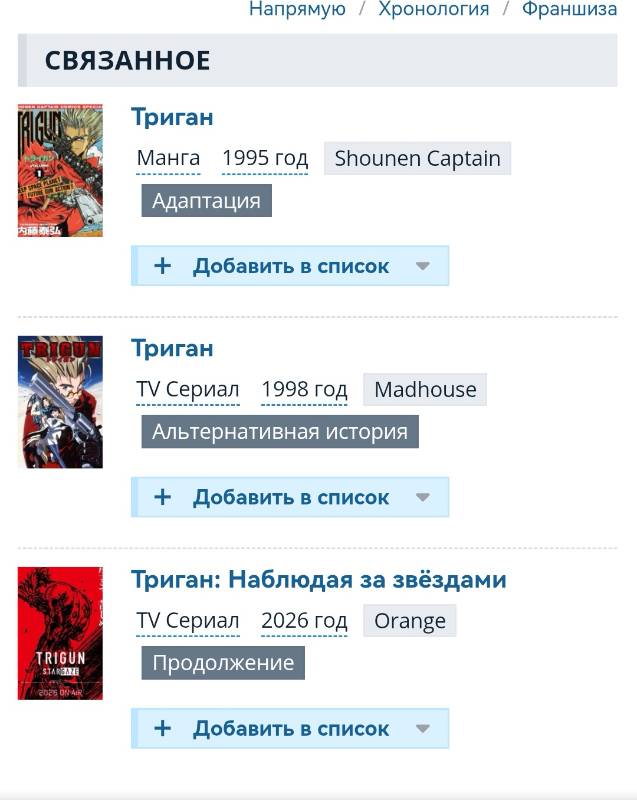Open the 1998 Триган TV series title

pos(172,348)
